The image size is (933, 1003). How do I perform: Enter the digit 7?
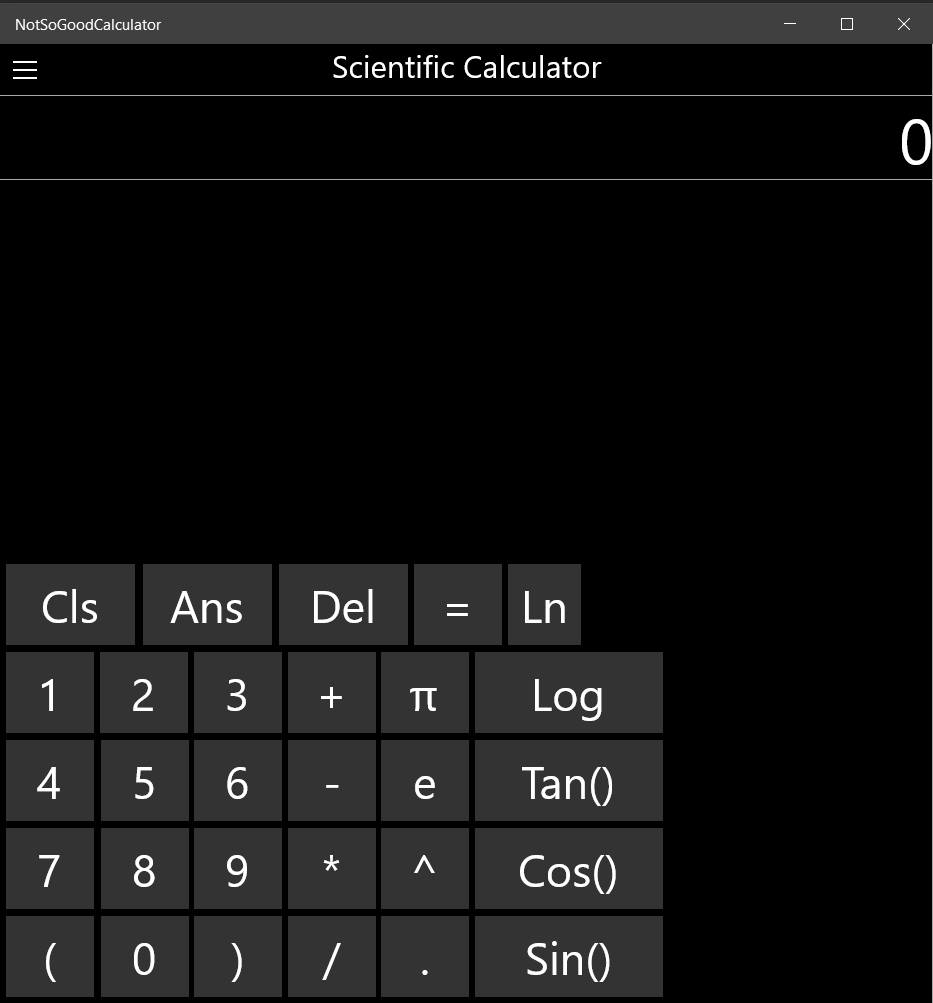coord(49,869)
